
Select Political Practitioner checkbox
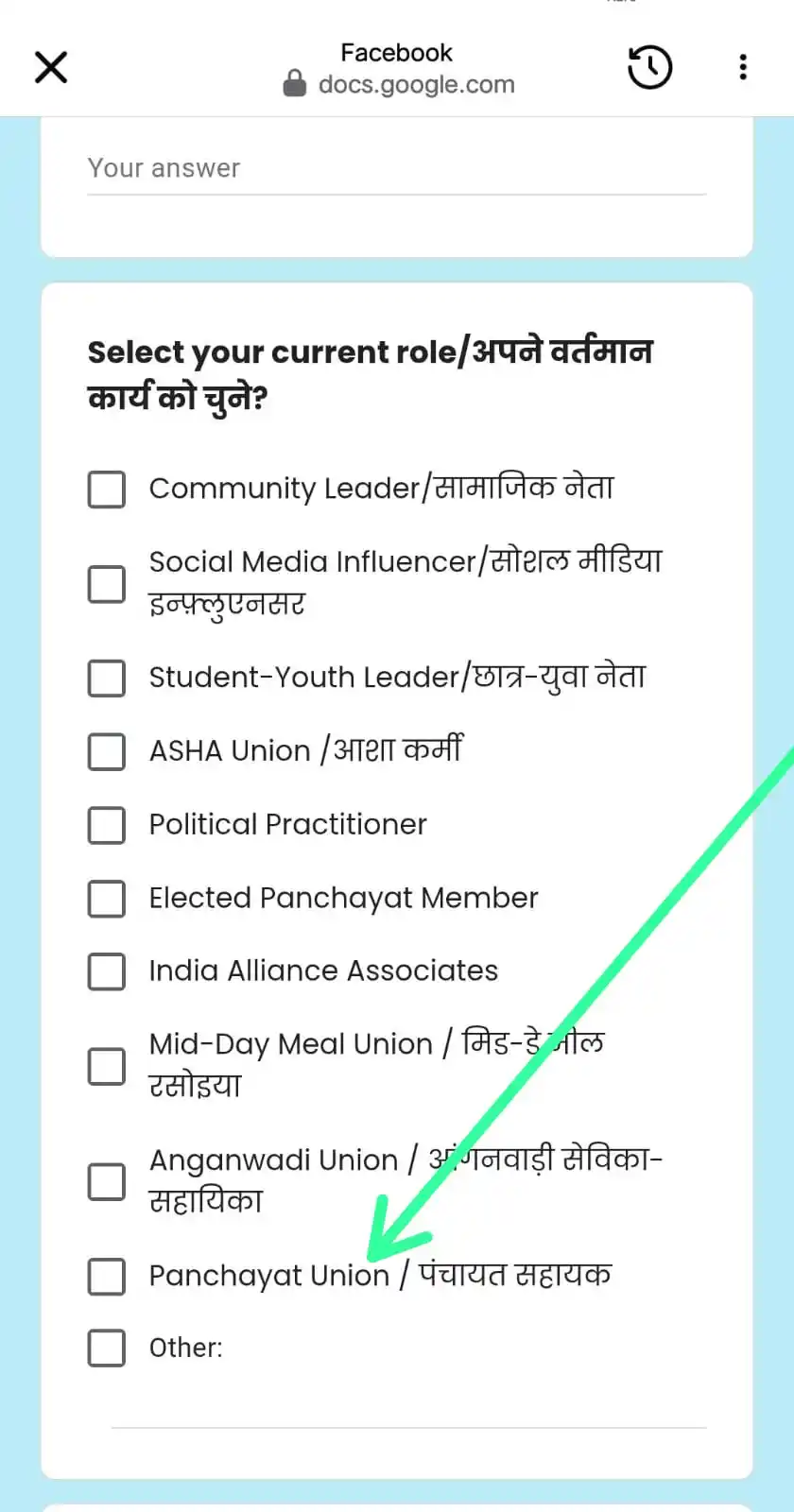(x=107, y=825)
